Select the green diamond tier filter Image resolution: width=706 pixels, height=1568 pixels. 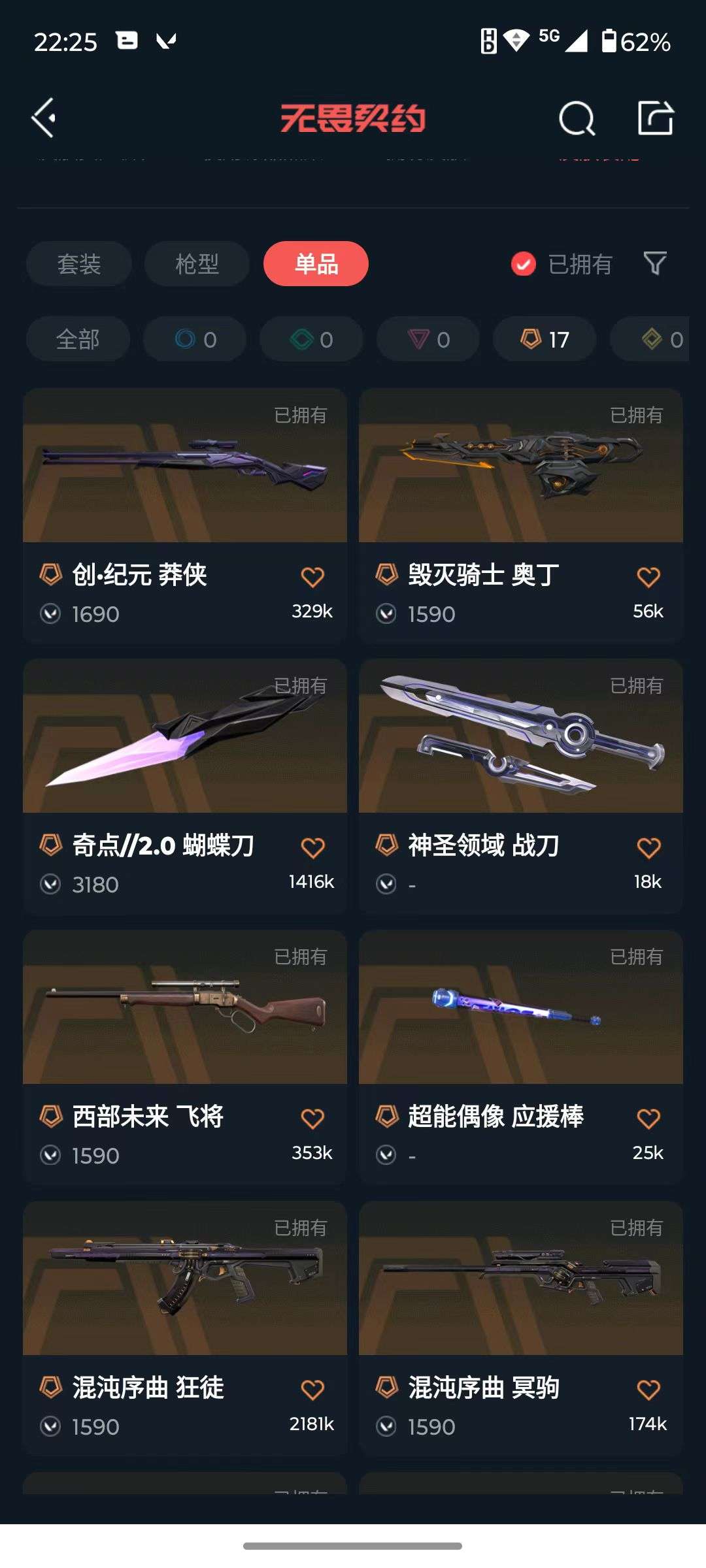(311, 338)
